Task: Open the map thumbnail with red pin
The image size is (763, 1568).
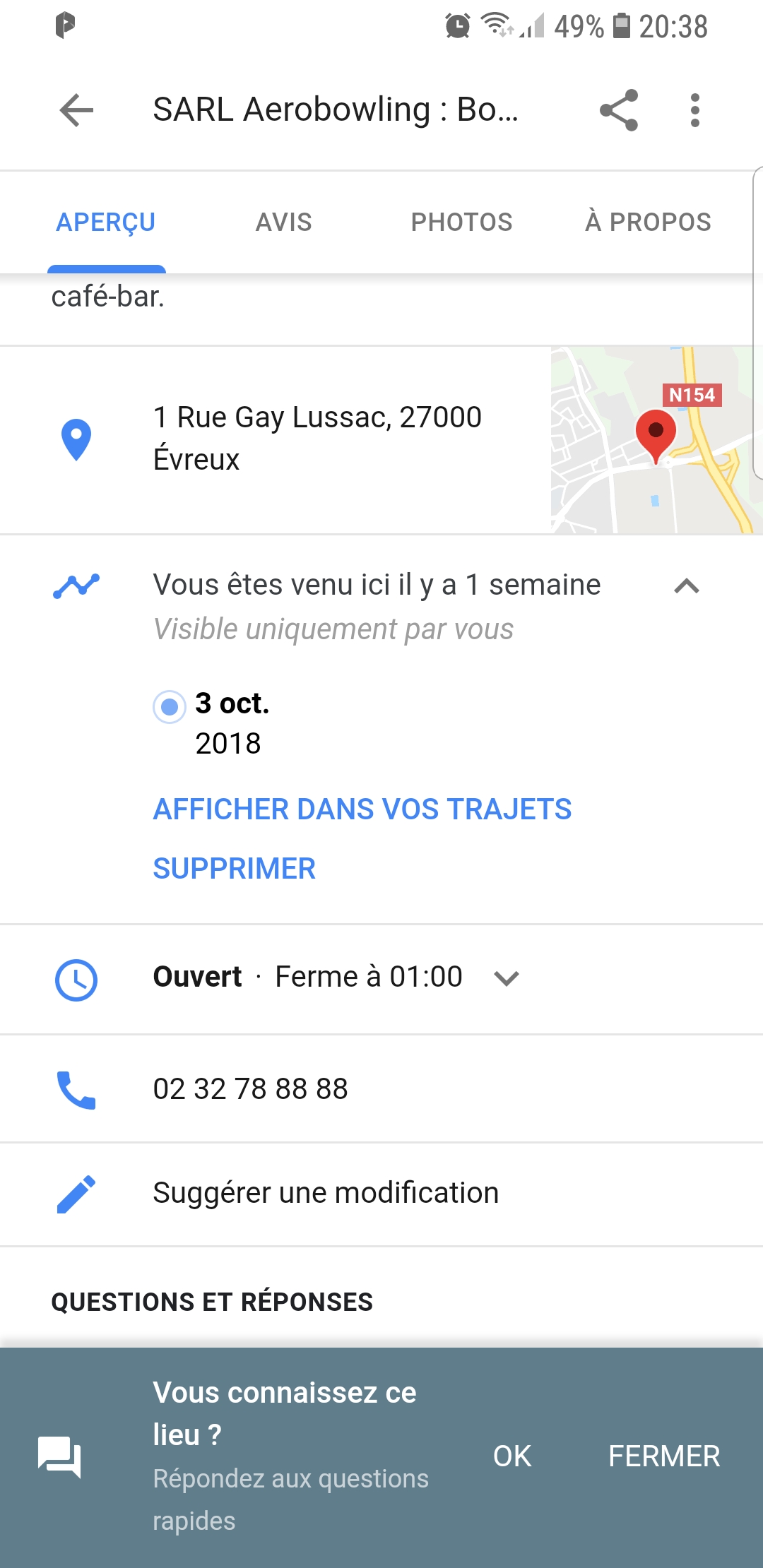Action: point(656,440)
